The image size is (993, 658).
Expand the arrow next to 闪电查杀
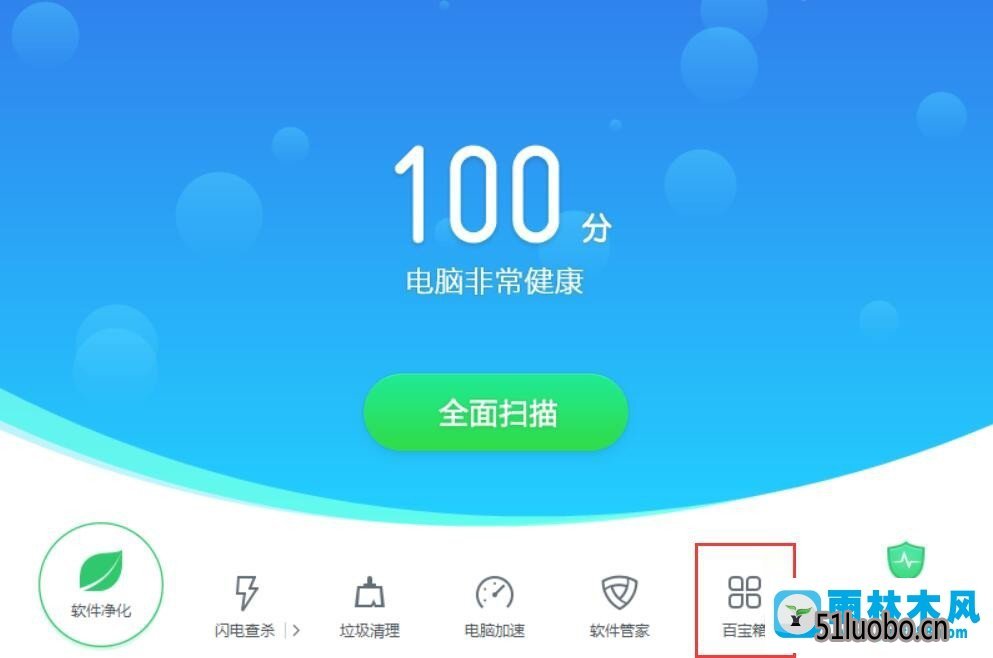(297, 630)
